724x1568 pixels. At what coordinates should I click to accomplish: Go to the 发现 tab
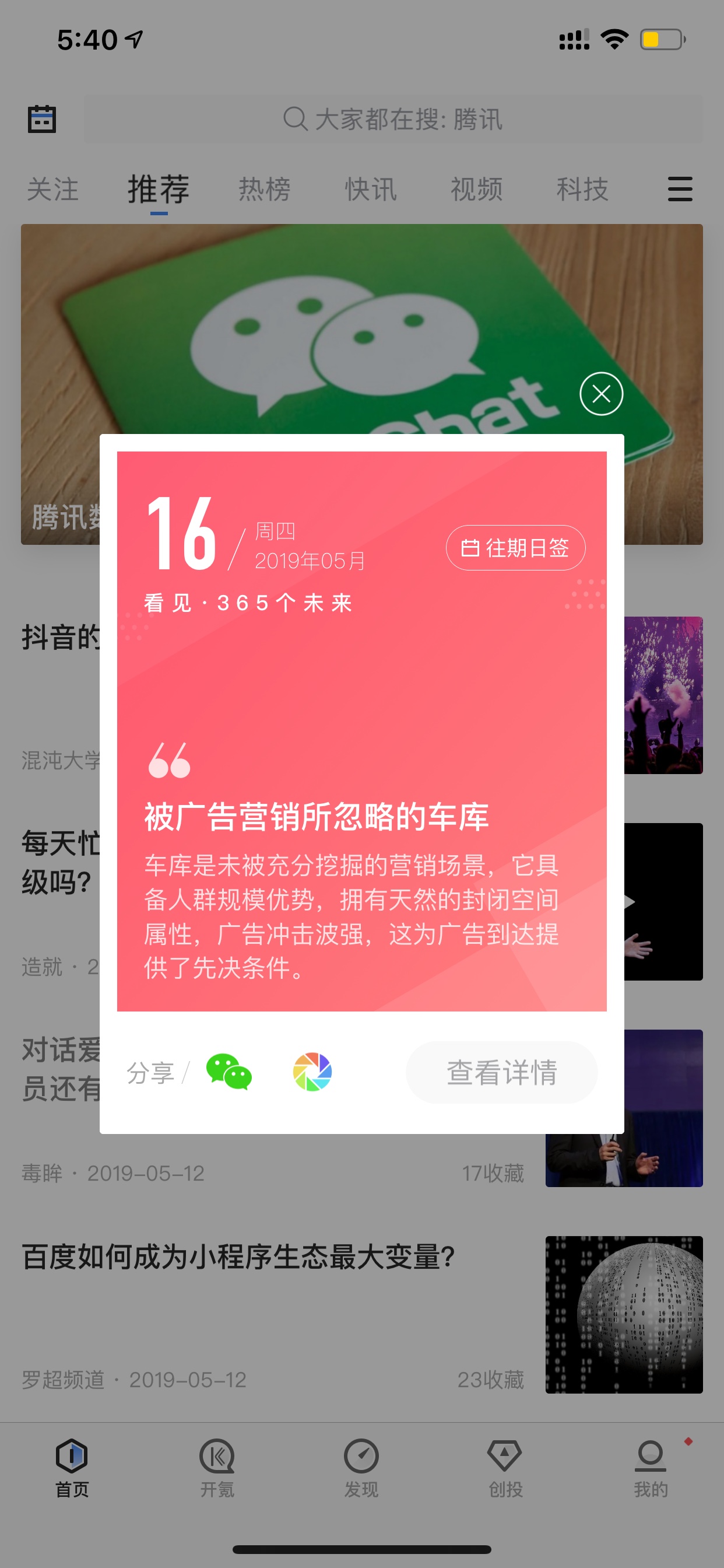361,1468
